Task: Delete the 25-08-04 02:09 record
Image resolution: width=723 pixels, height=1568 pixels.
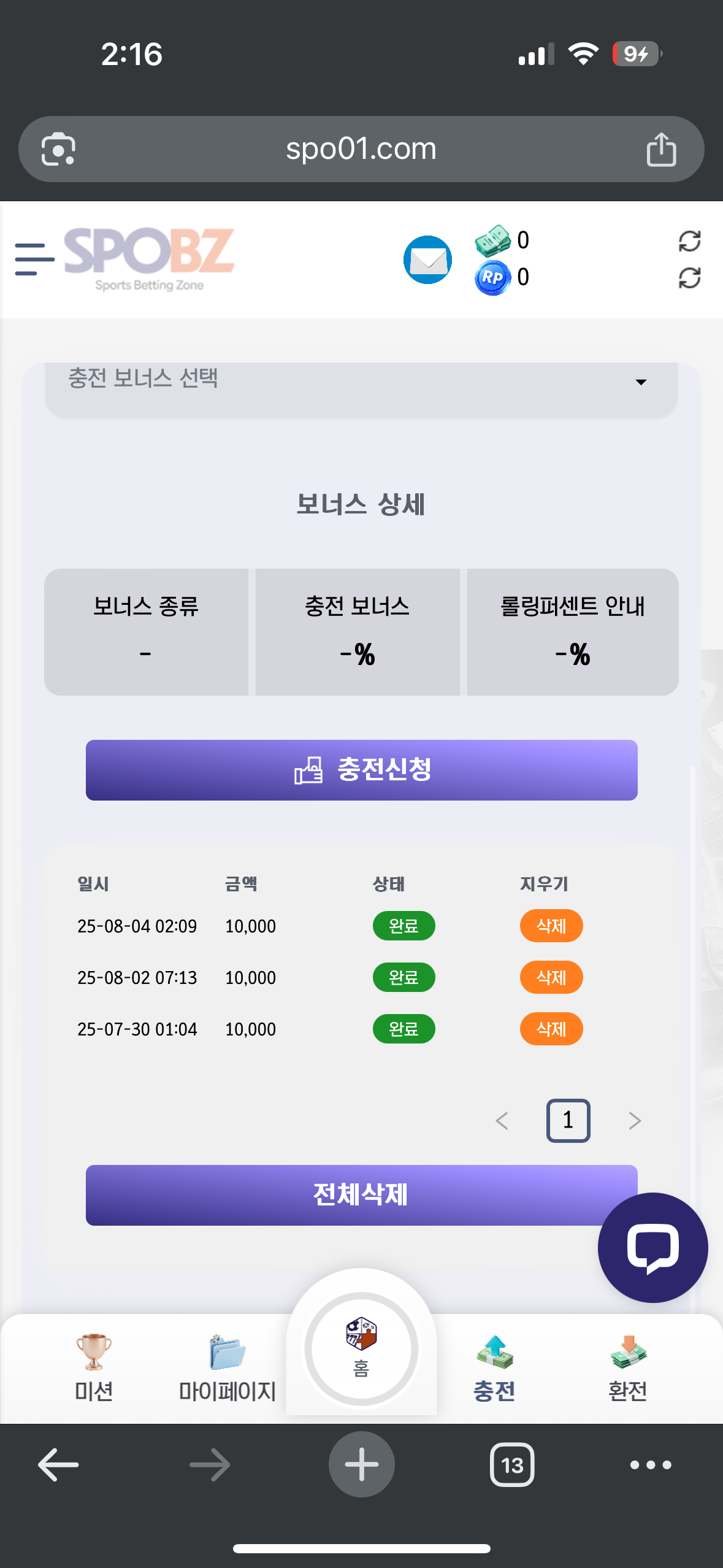Action: point(551,926)
